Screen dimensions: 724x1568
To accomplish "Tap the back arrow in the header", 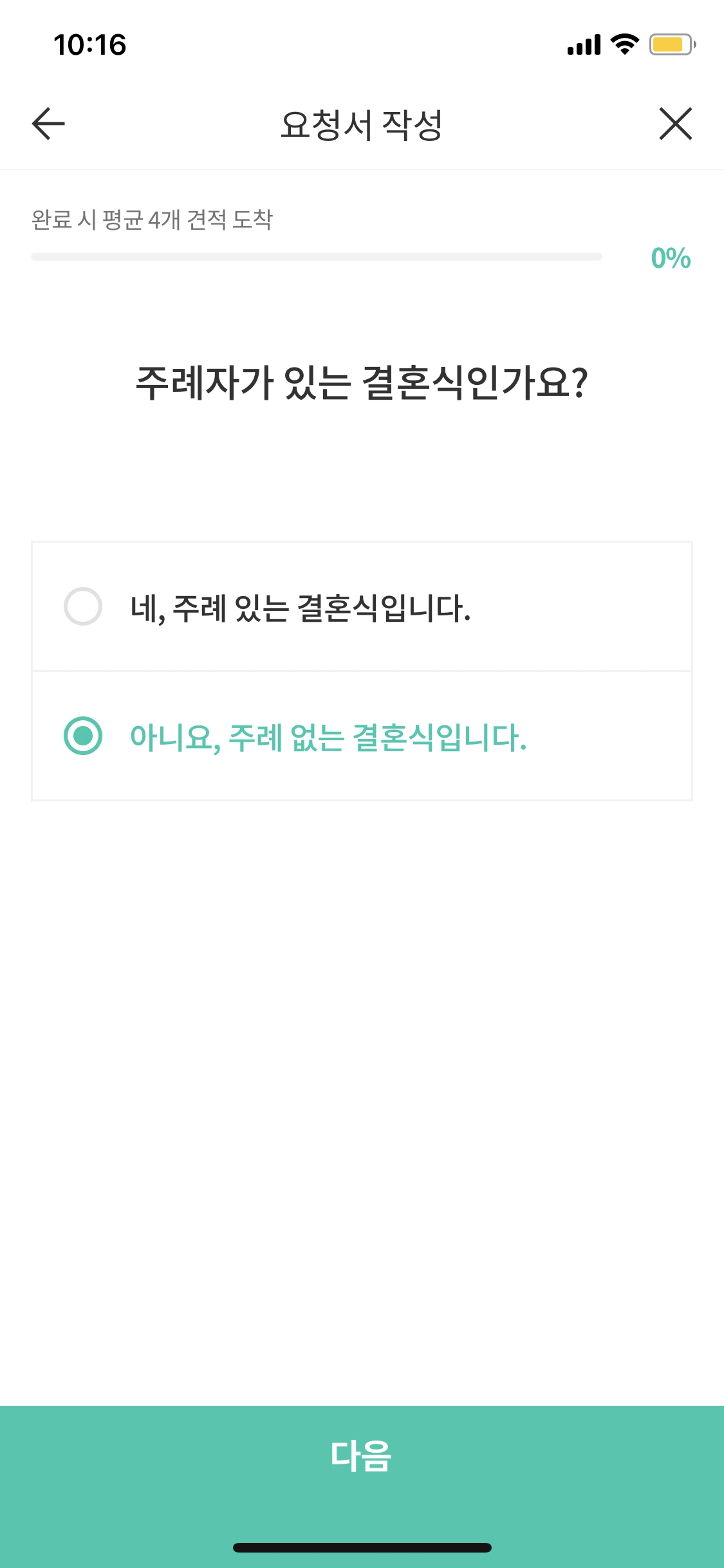I will point(47,125).
